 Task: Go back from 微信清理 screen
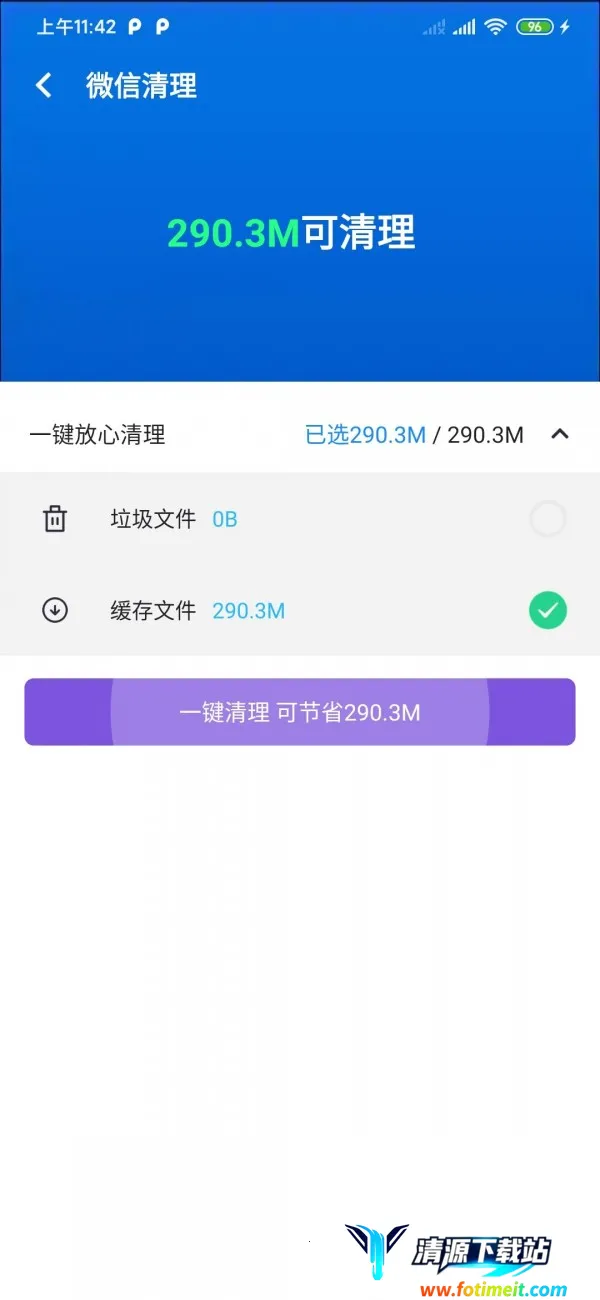click(44, 85)
